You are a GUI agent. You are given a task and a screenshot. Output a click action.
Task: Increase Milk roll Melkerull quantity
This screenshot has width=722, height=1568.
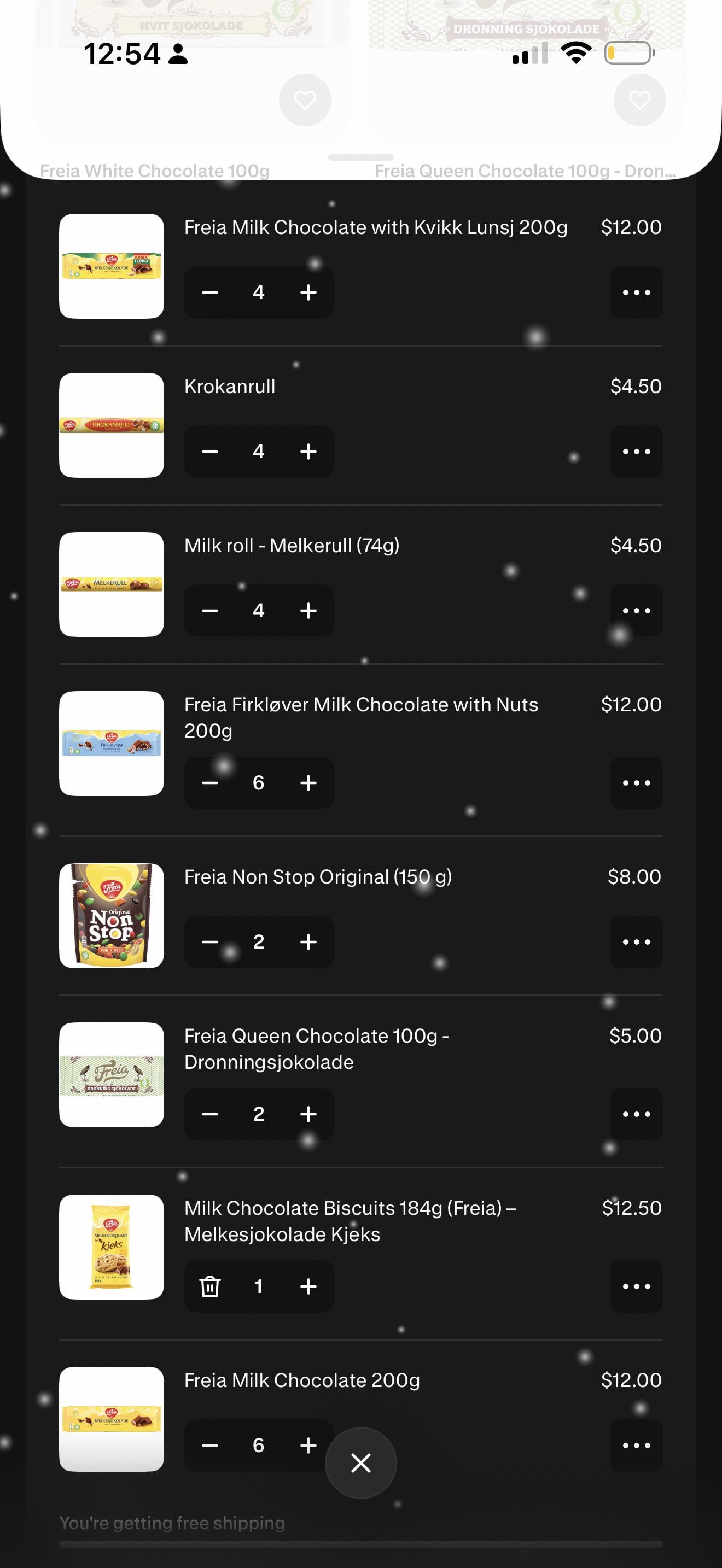click(x=308, y=611)
